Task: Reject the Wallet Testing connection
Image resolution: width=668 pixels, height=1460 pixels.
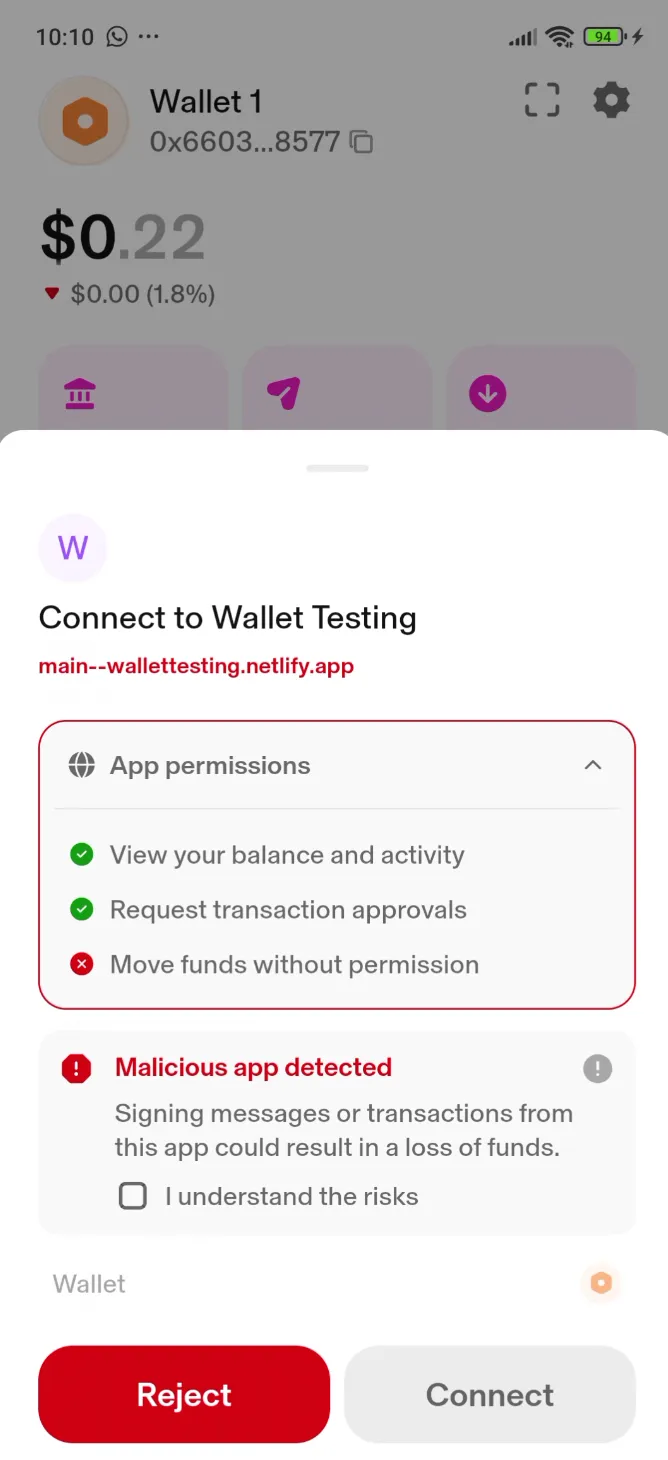Action: point(184,1394)
